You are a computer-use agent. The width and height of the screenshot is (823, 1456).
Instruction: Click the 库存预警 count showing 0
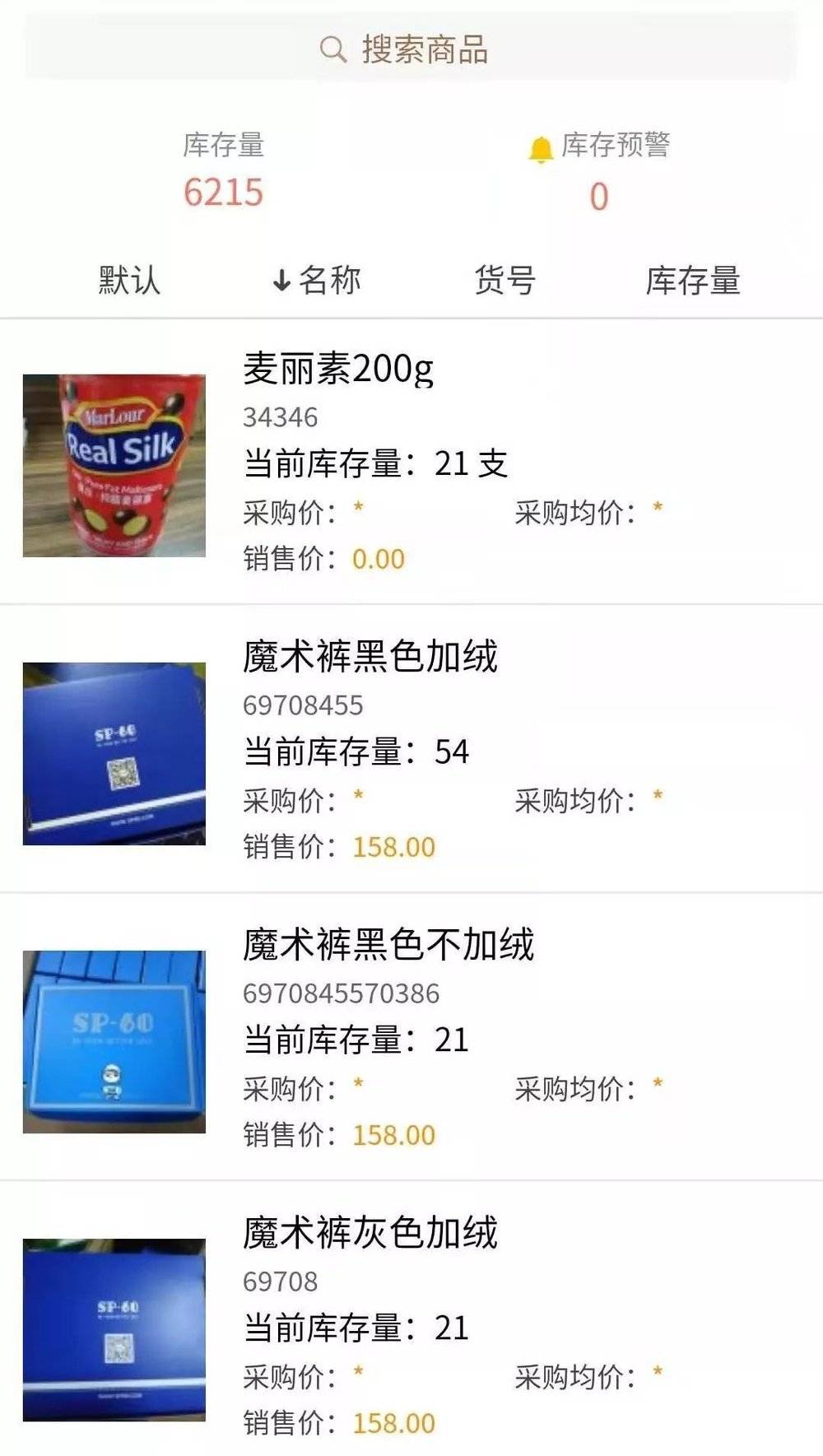[597, 194]
